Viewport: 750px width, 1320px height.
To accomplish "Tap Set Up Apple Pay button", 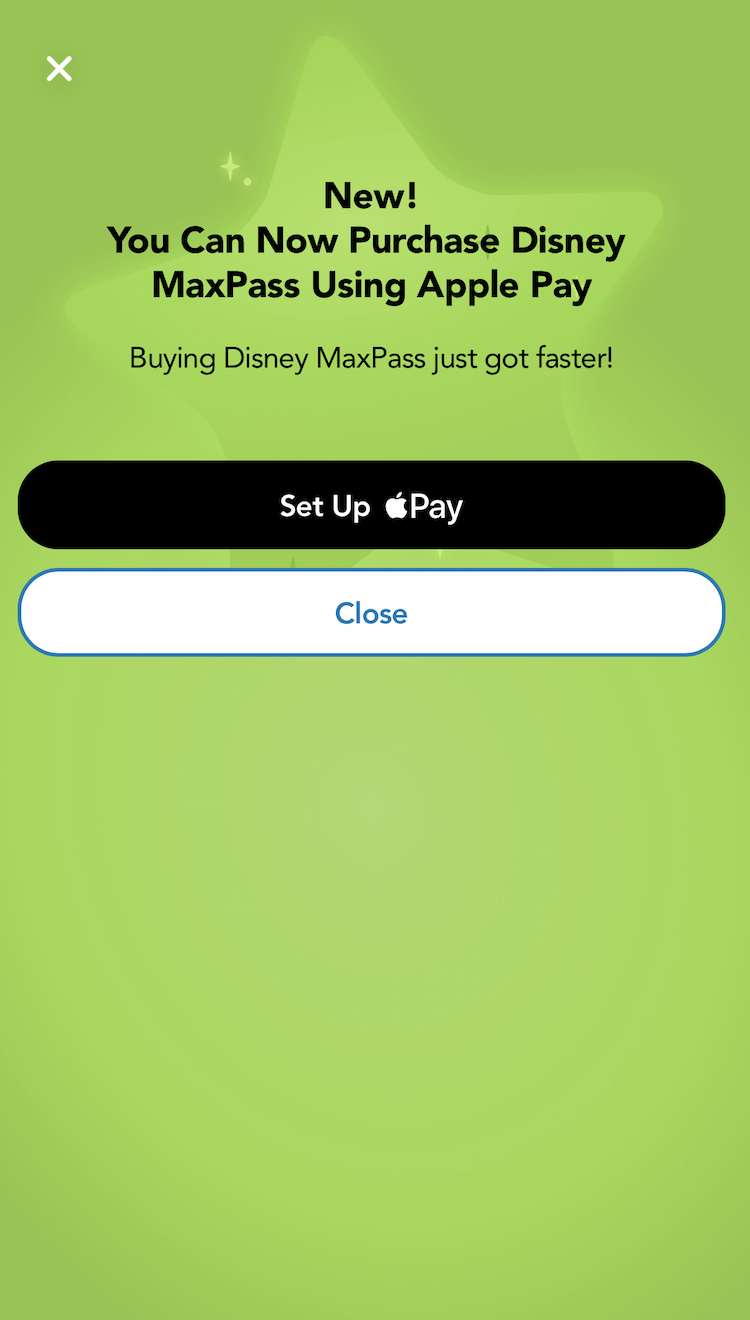I will click(371, 506).
